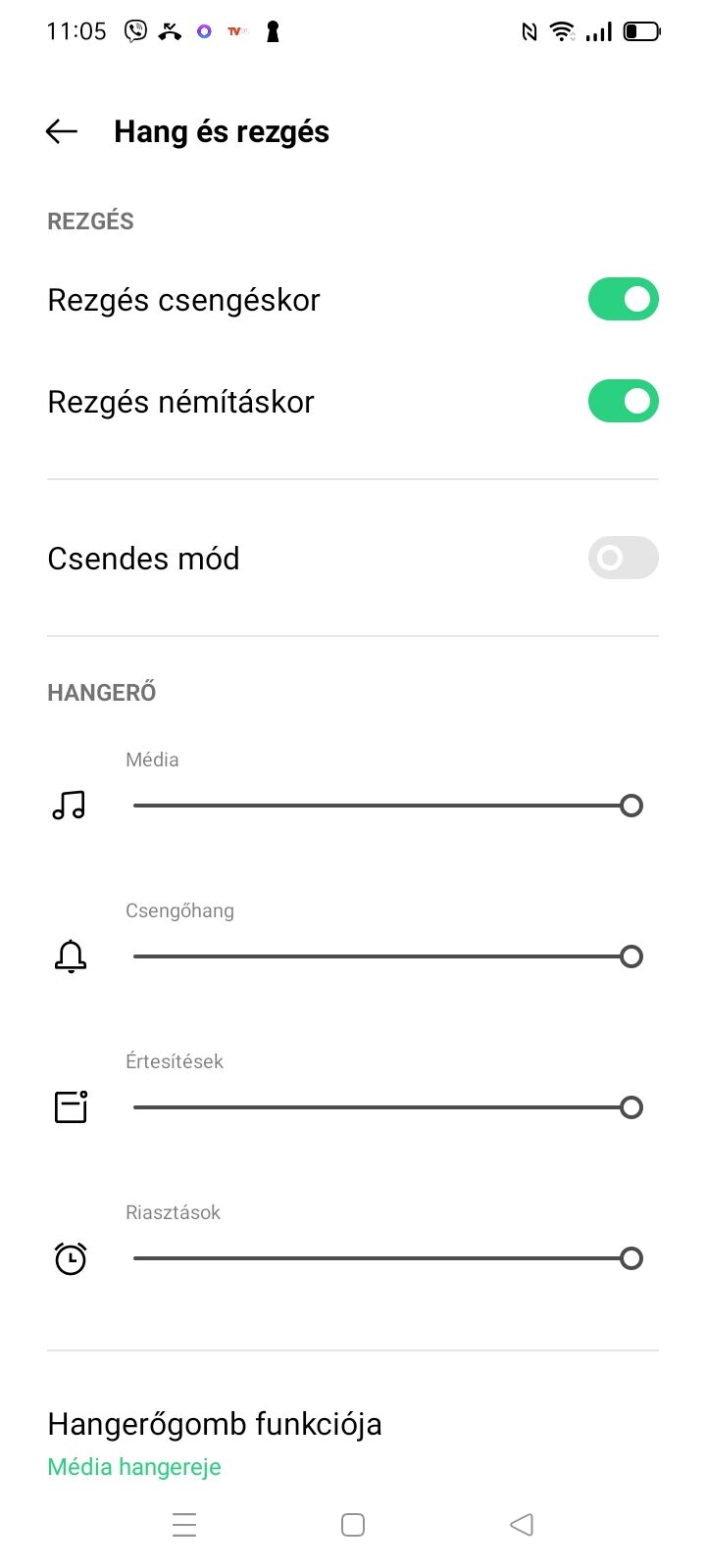
Task: Enable Csendes mód switch
Action: point(623,558)
